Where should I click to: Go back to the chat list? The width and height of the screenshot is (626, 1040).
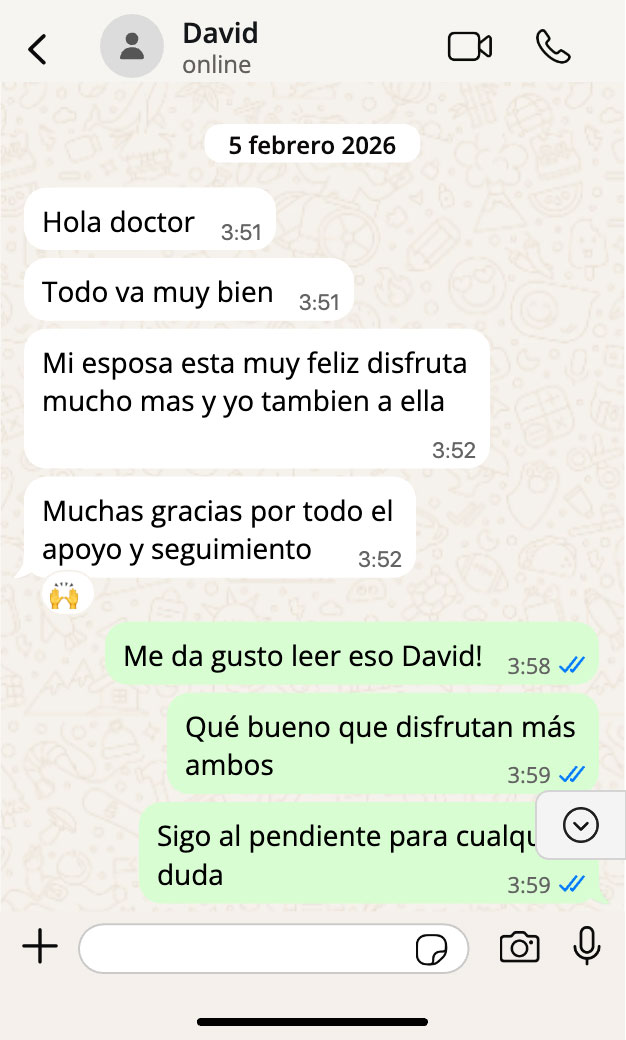click(x=38, y=48)
